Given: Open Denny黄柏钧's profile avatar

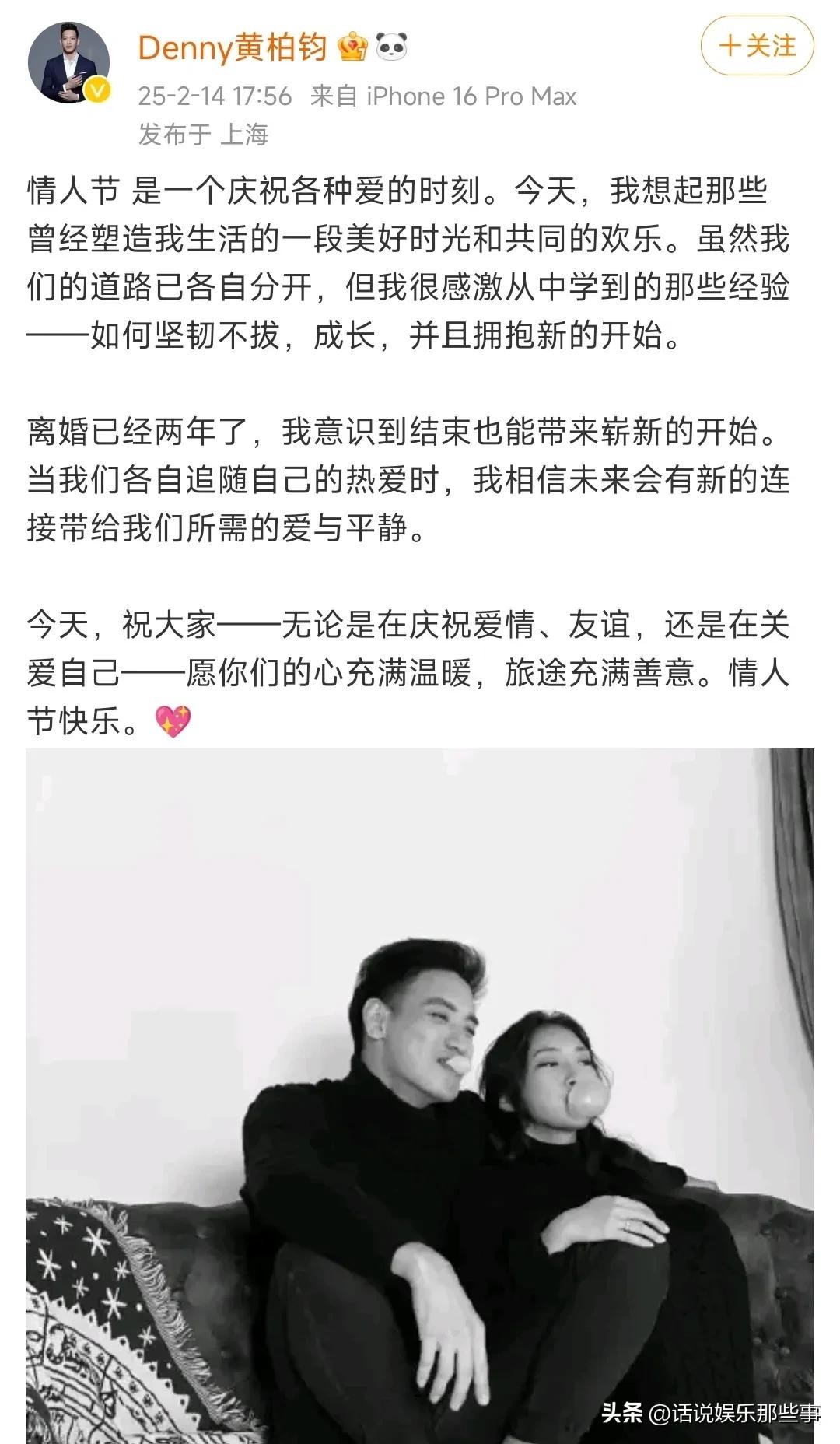Looking at the screenshot, I should [68, 64].
